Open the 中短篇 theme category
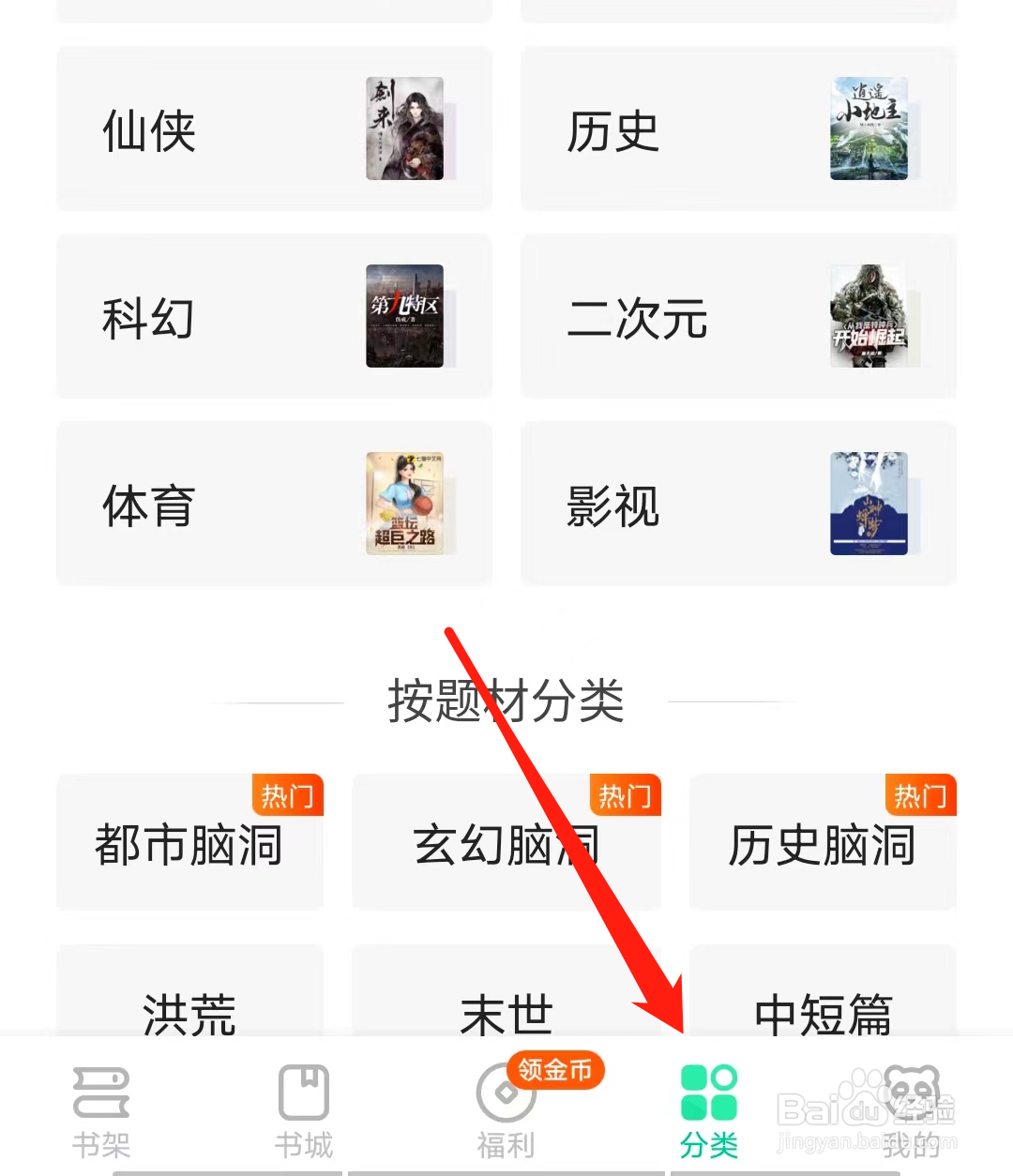The width and height of the screenshot is (1013, 1176). [x=823, y=1013]
